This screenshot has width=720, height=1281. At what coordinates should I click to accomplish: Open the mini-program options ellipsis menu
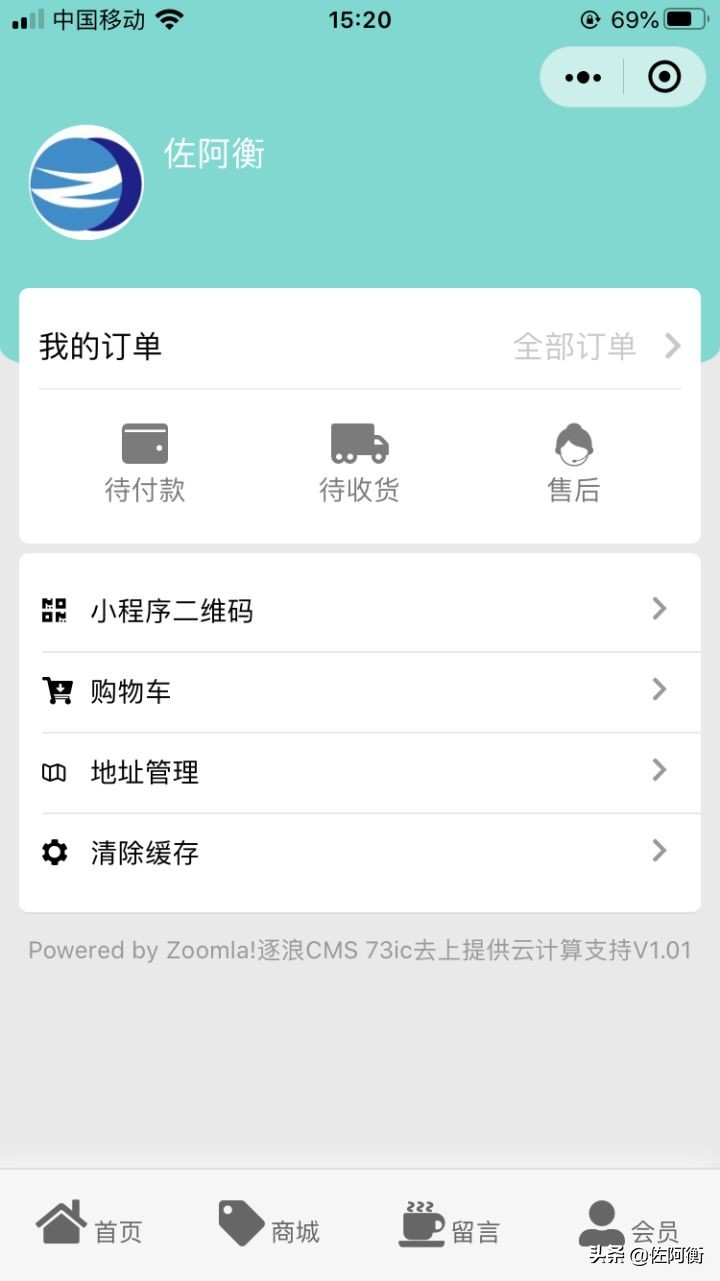pos(583,77)
